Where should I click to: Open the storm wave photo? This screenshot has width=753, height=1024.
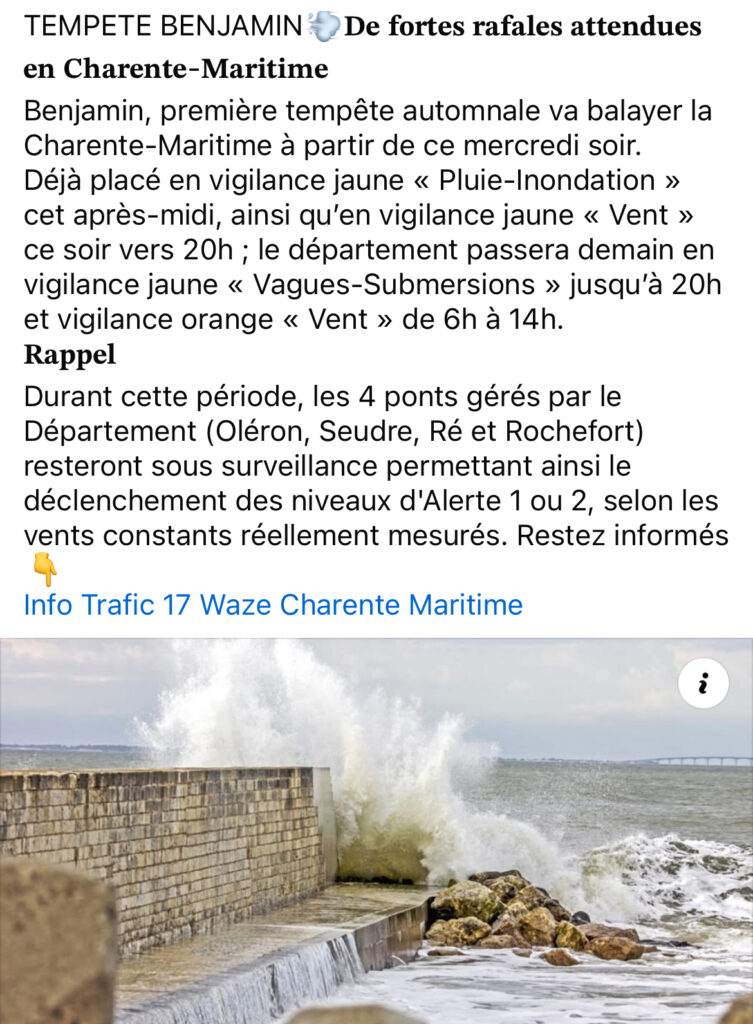pos(376,850)
